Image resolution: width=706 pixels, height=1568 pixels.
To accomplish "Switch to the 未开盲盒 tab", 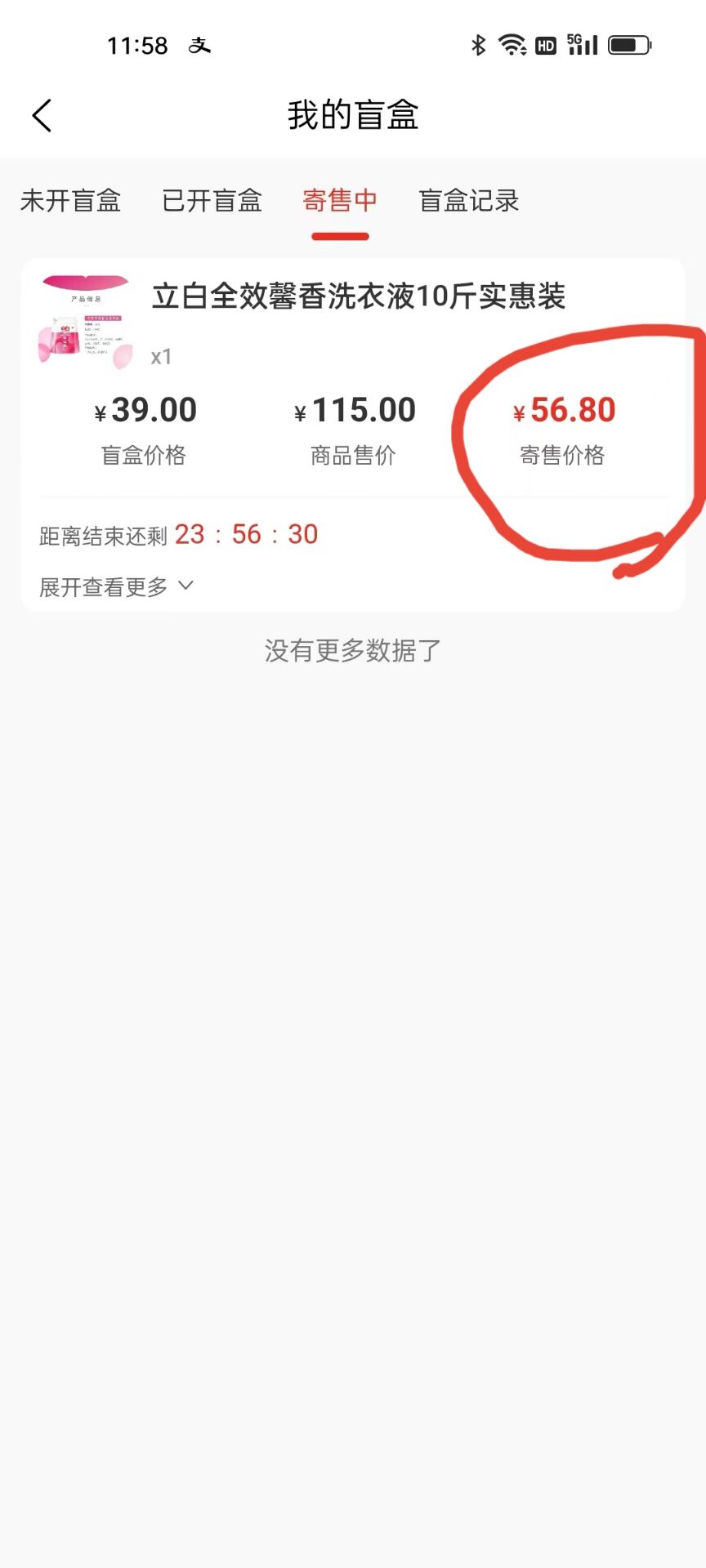I will (70, 201).
